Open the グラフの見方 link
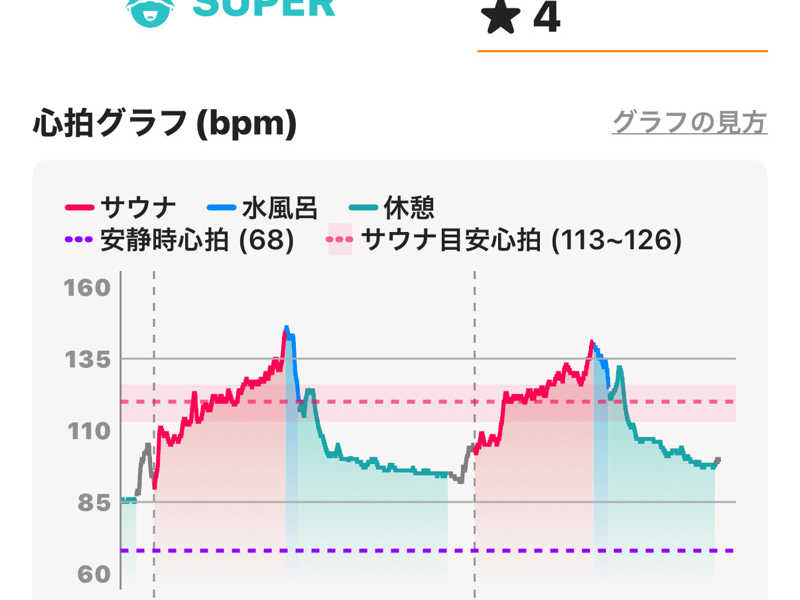This screenshot has width=800, height=600. pos(689,123)
